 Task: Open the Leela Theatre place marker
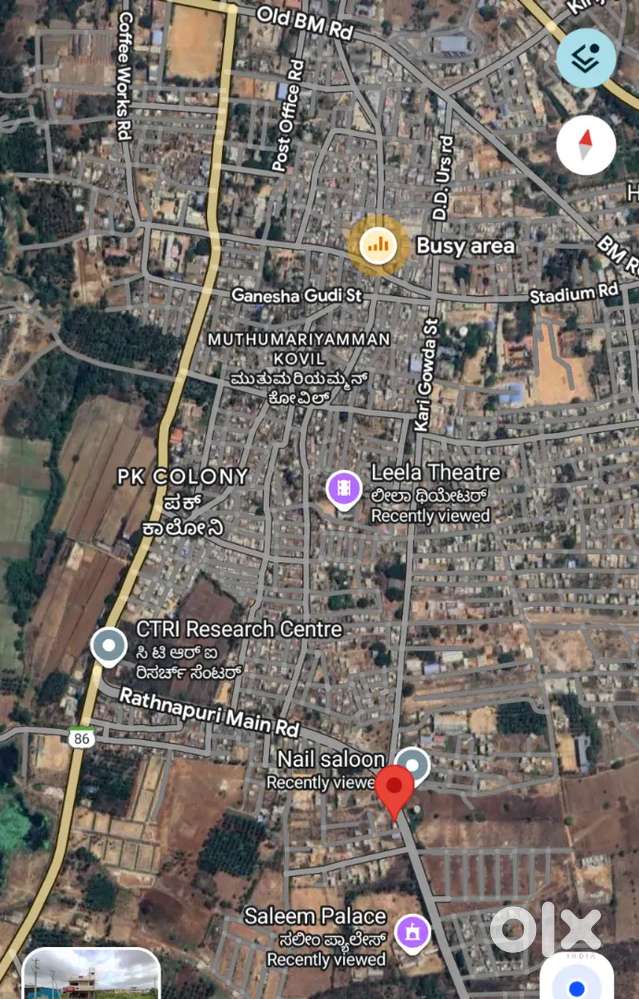tap(344, 489)
